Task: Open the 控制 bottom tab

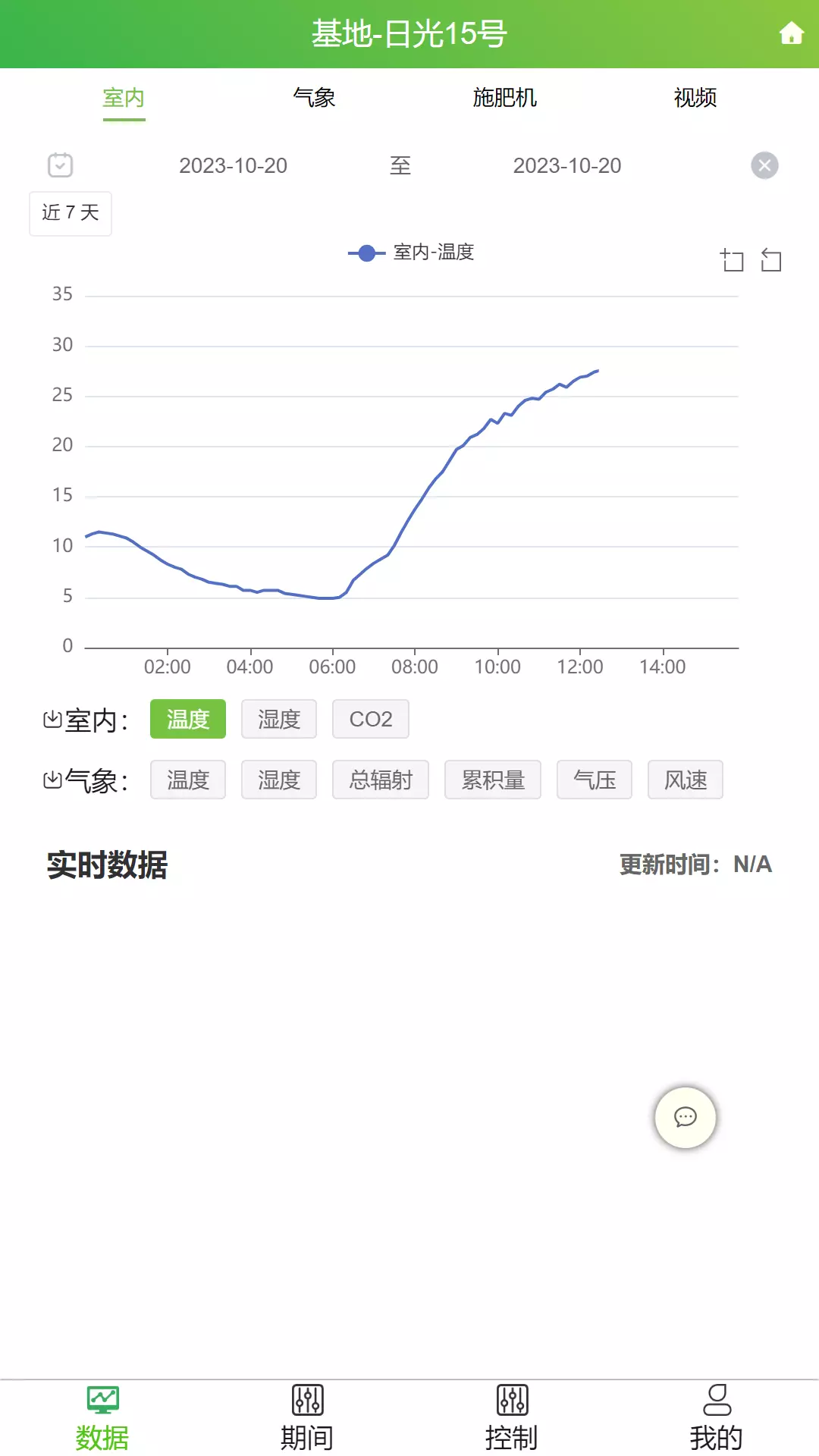Action: 512,1417
